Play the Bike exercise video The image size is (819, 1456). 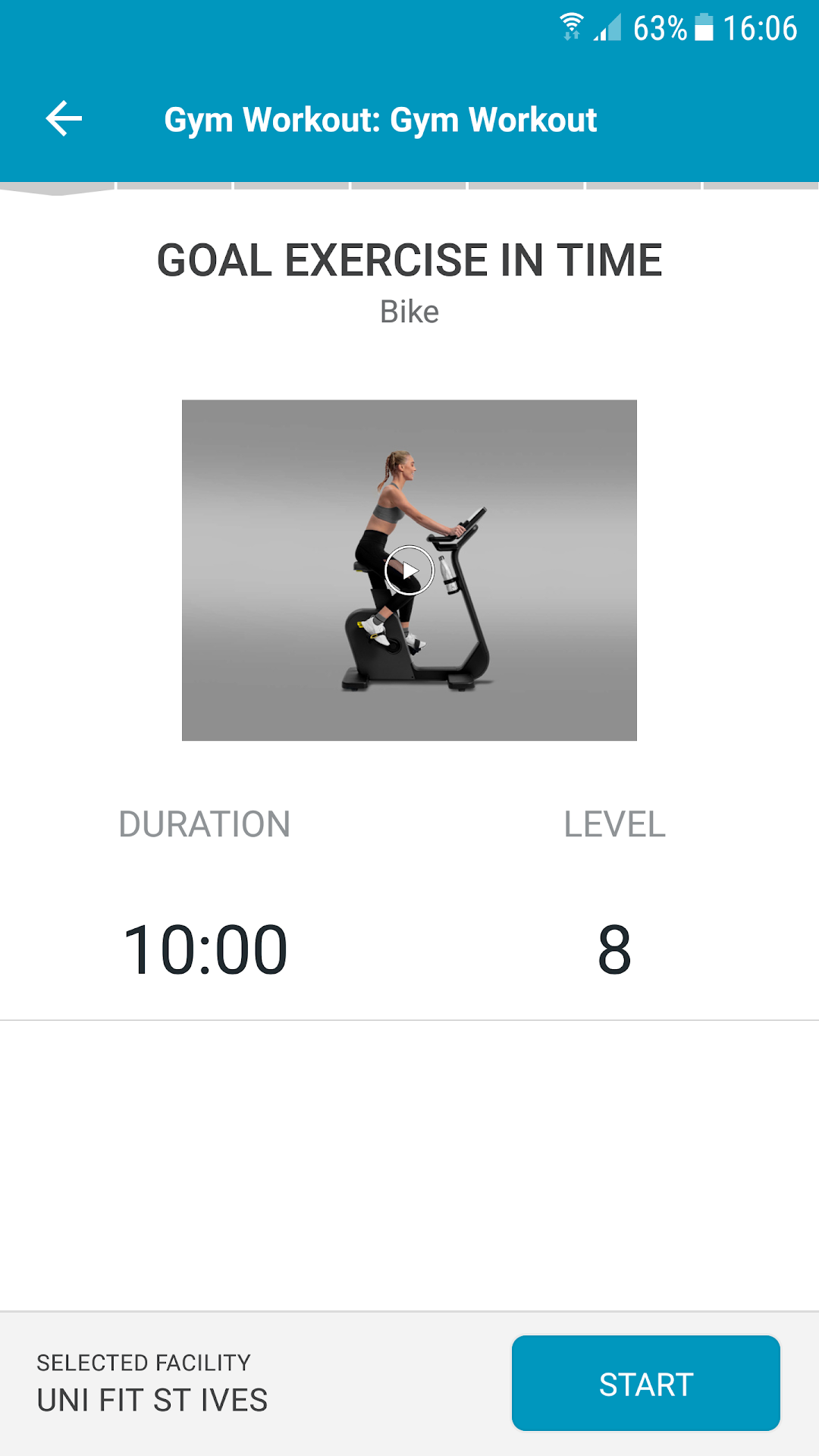[409, 570]
